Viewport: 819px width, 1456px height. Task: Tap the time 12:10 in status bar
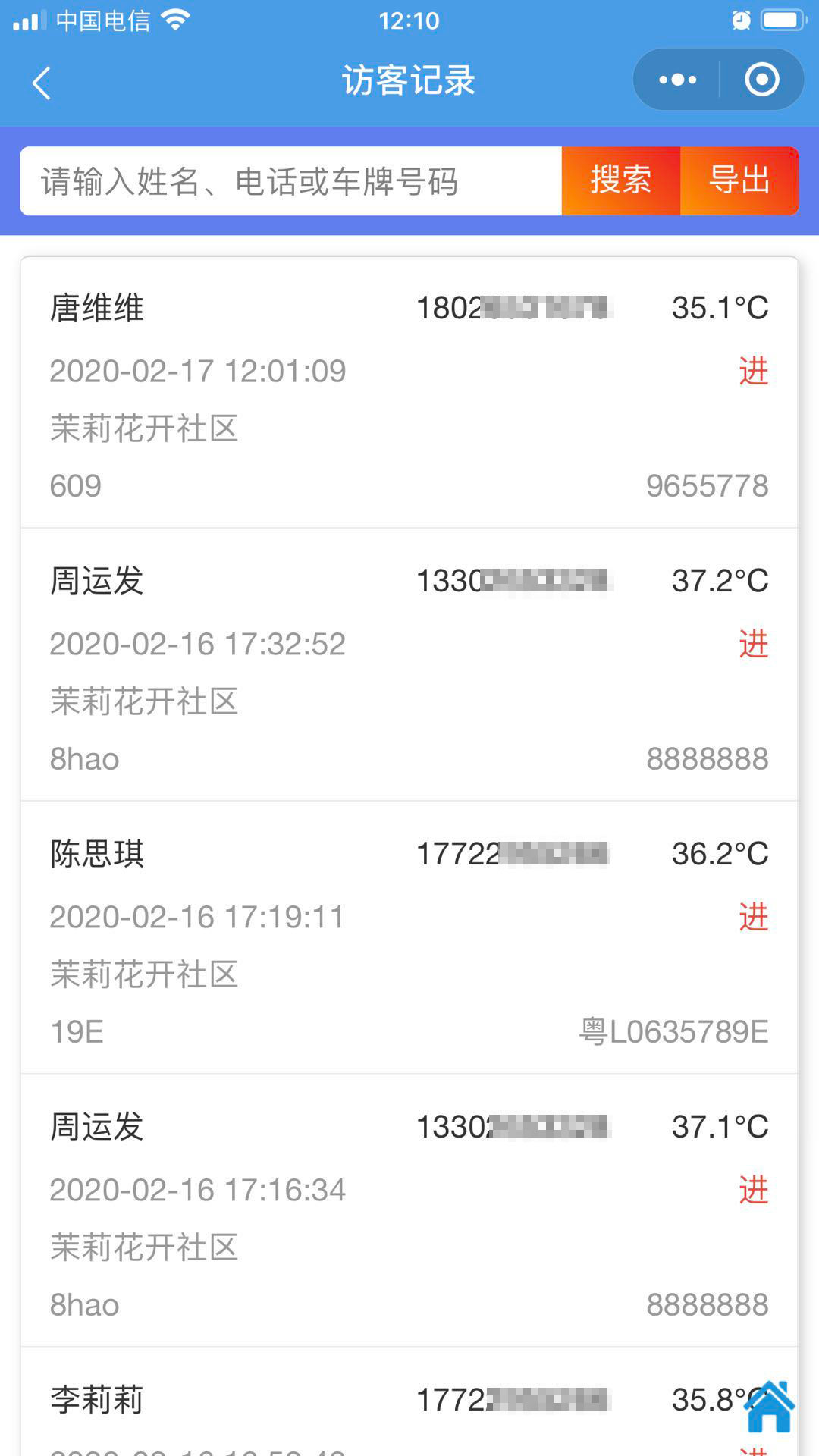[409, 20]
